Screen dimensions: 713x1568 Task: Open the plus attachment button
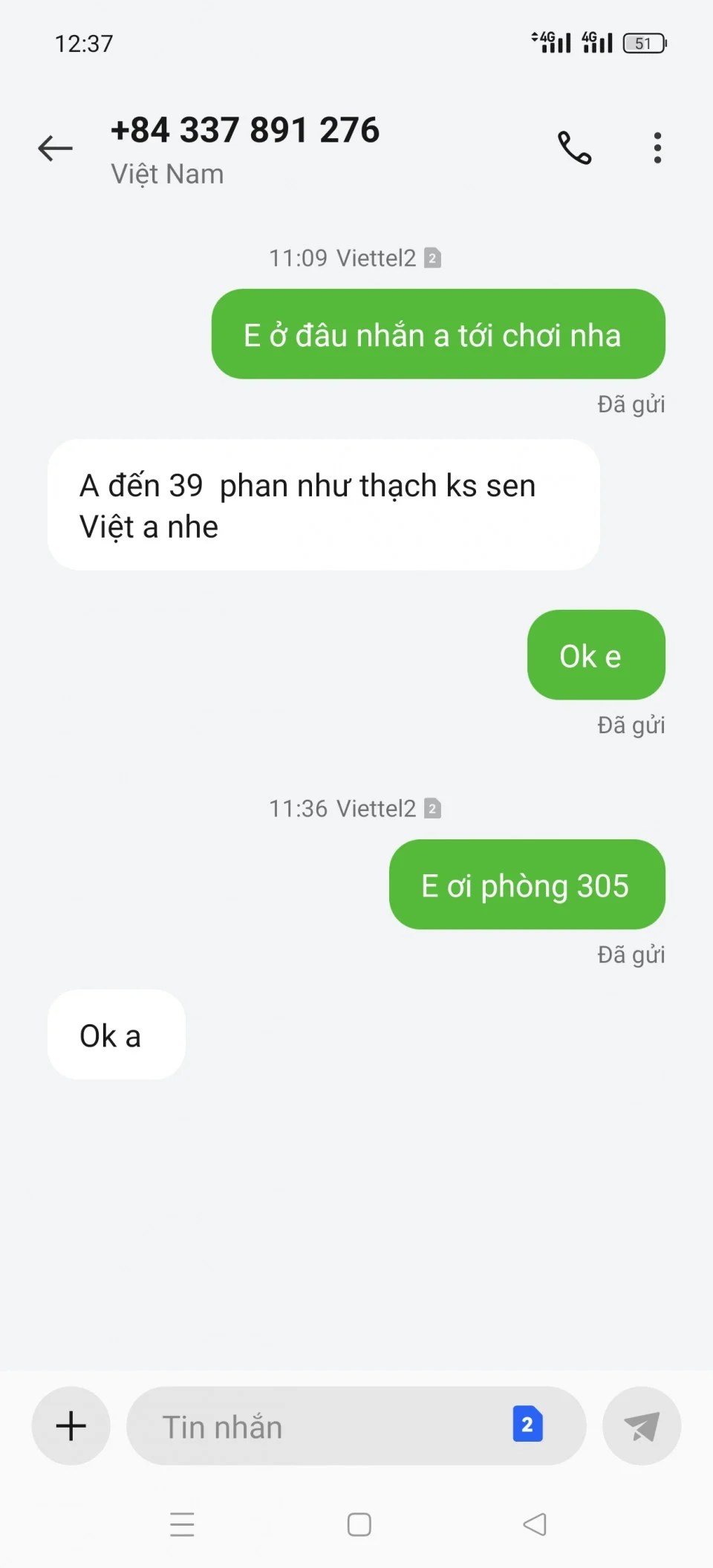point(71,1425)
